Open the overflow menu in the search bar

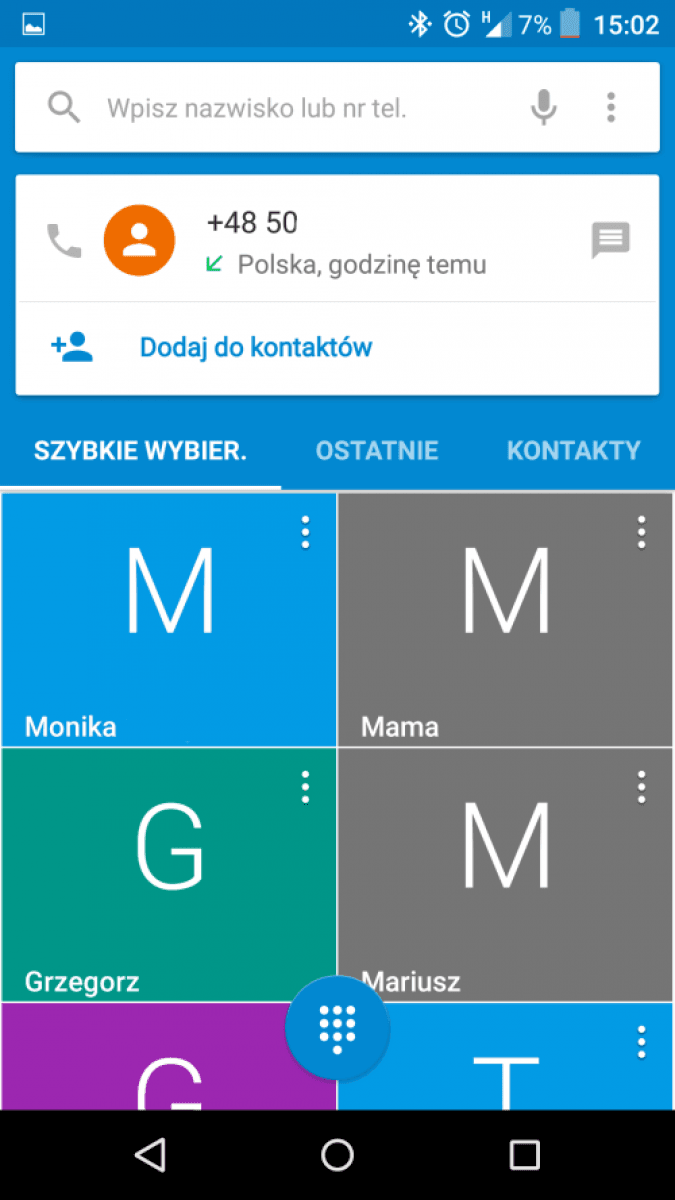(611, 107)
